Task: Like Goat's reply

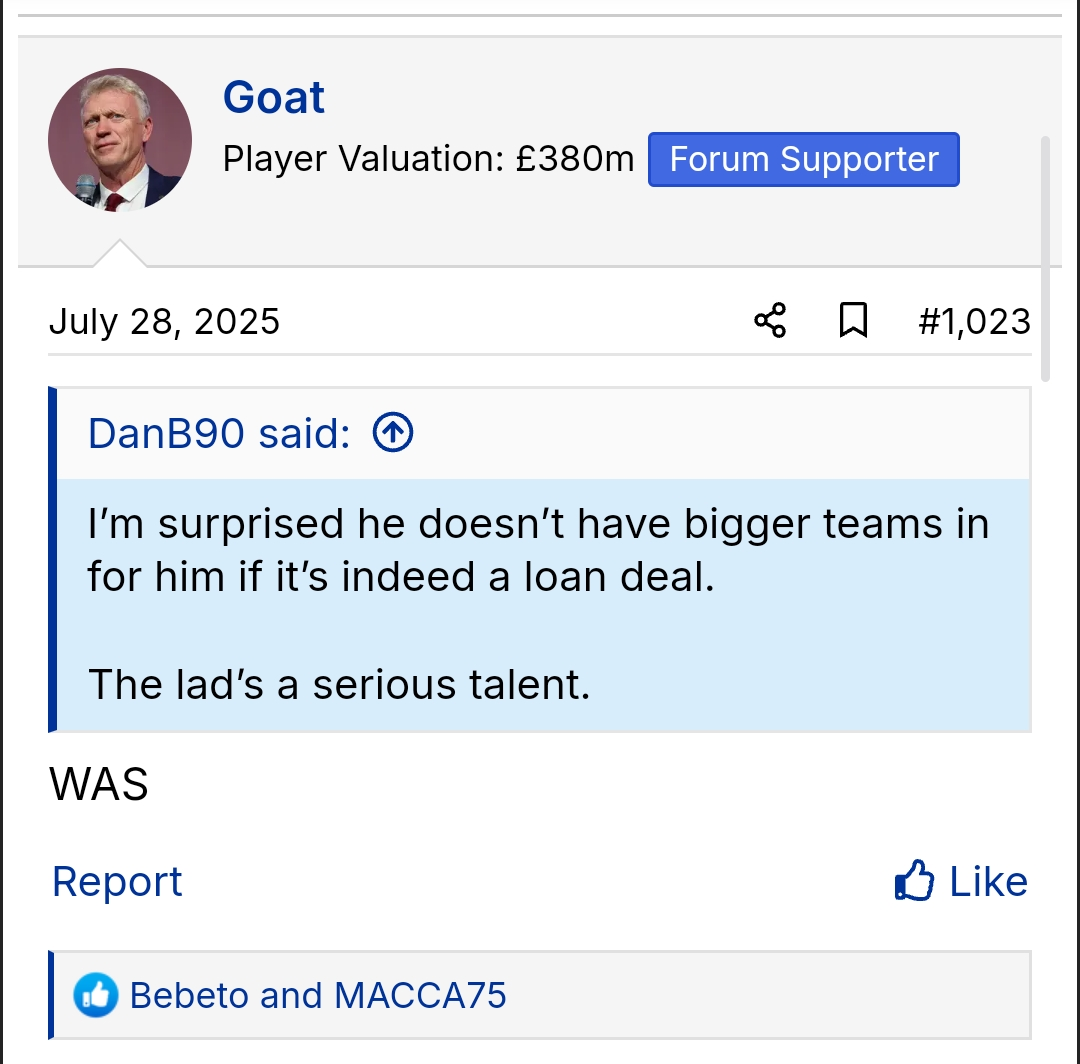Action: pos(961,881)
